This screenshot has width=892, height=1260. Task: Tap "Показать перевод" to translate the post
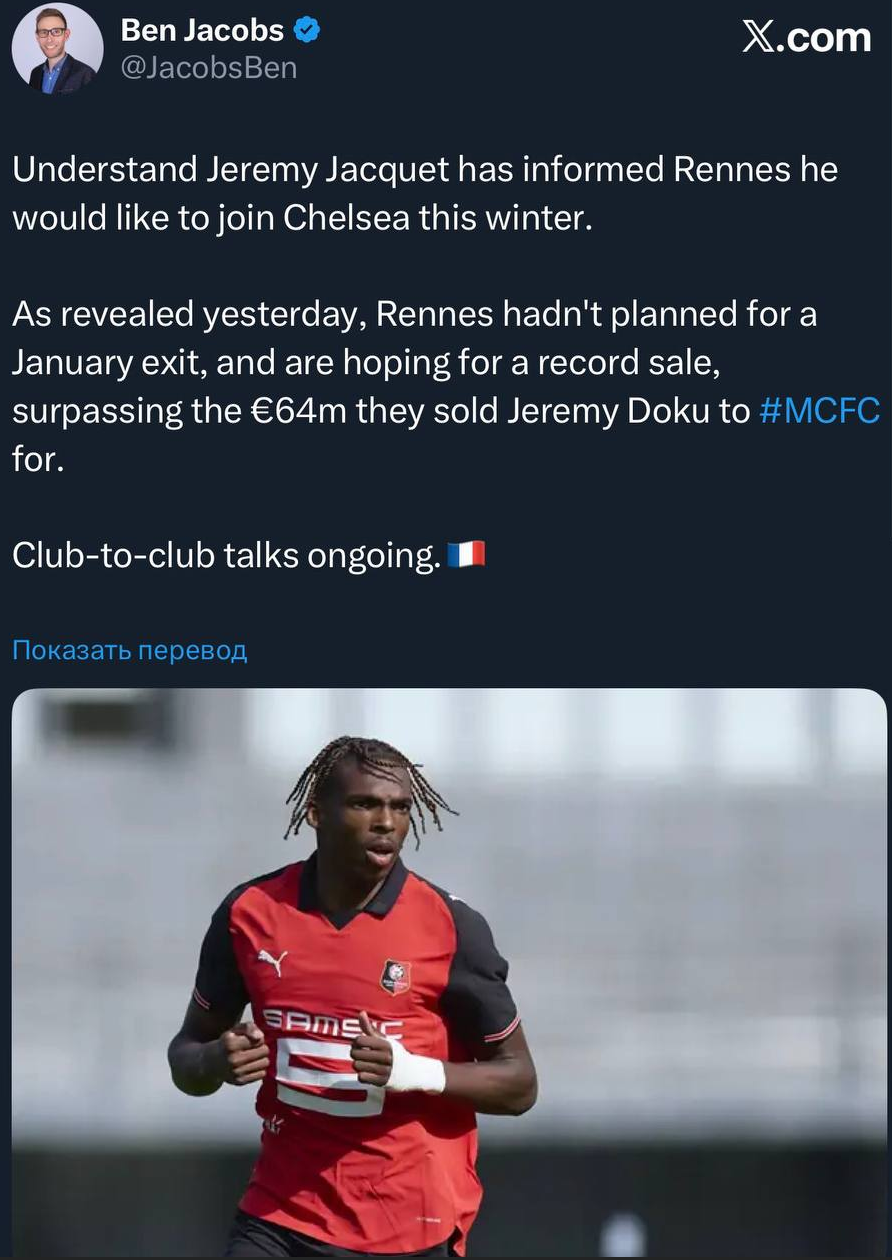pyautogui.click(x=129, y=651)
